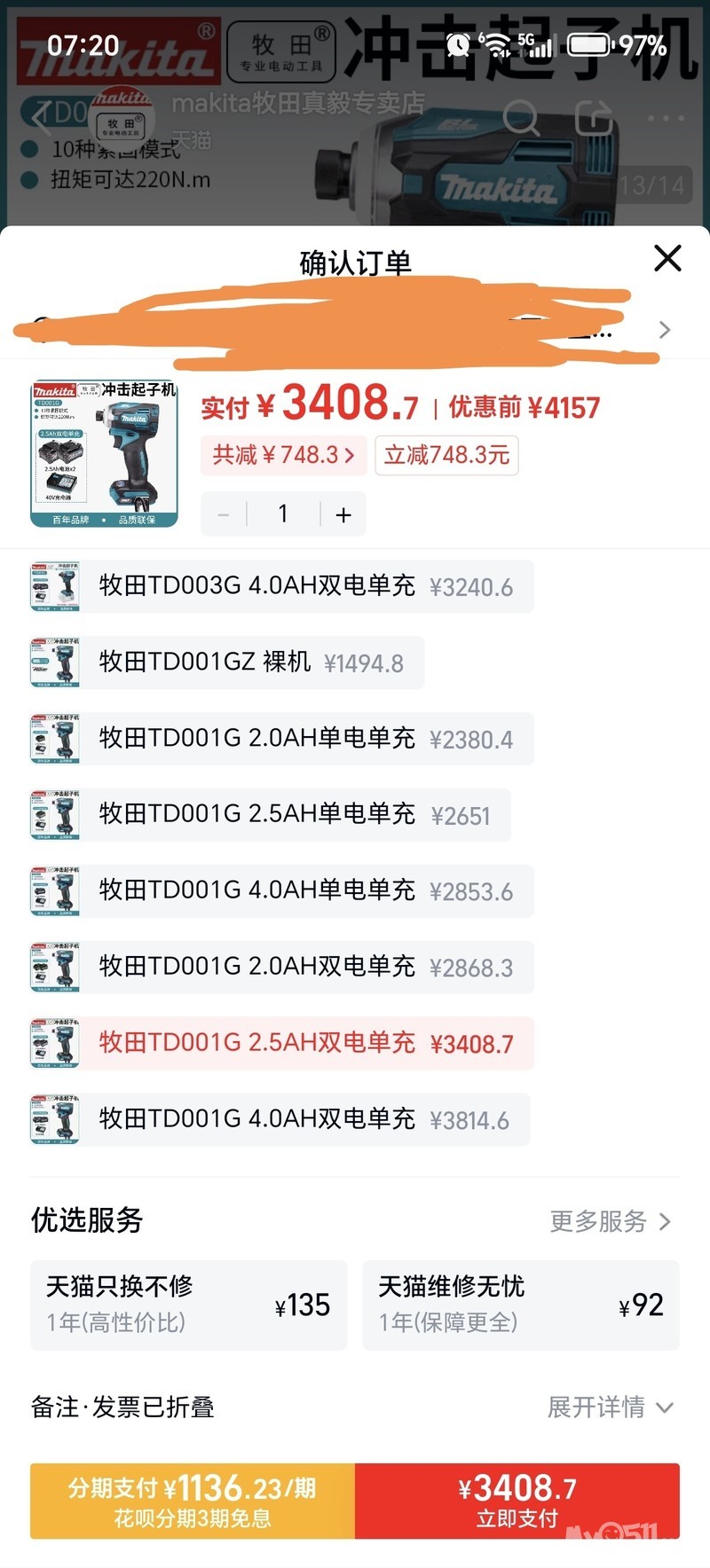Pay by 花呗 installments 分期支付

[x=193, y=1501]
